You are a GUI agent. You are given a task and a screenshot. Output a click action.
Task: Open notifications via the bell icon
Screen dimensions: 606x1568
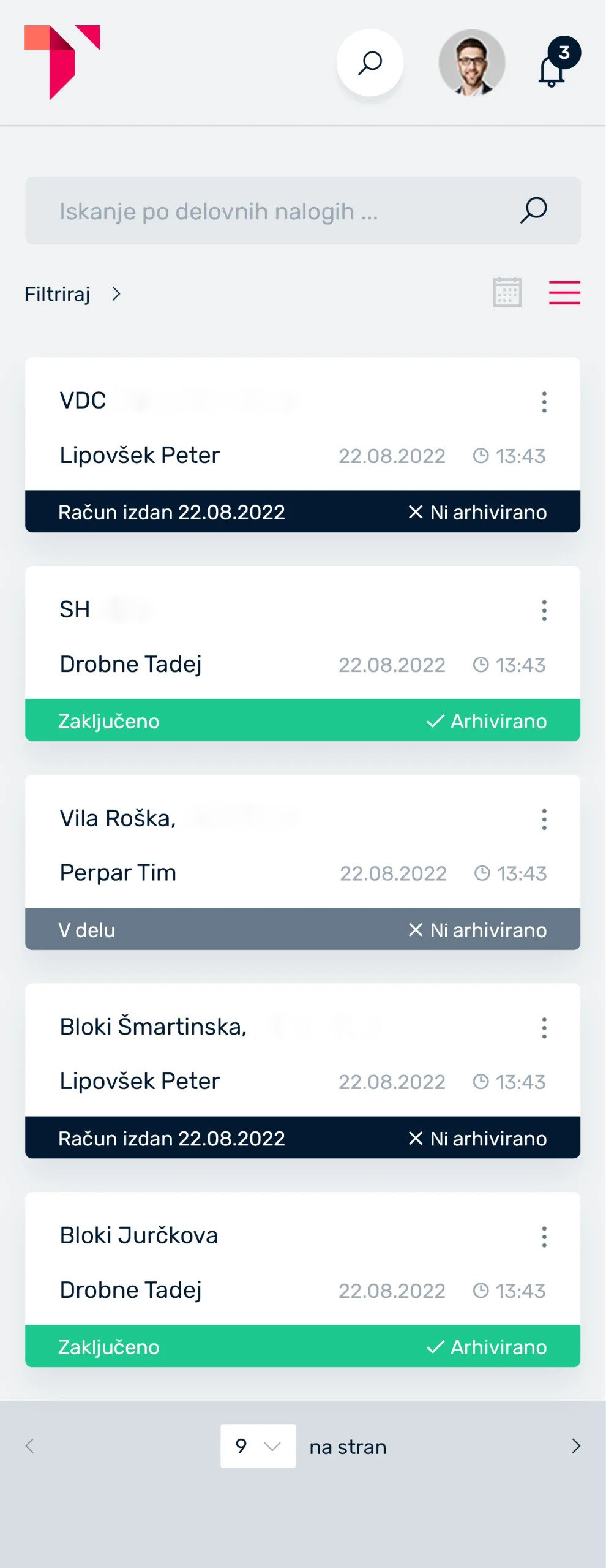point(550,70)
